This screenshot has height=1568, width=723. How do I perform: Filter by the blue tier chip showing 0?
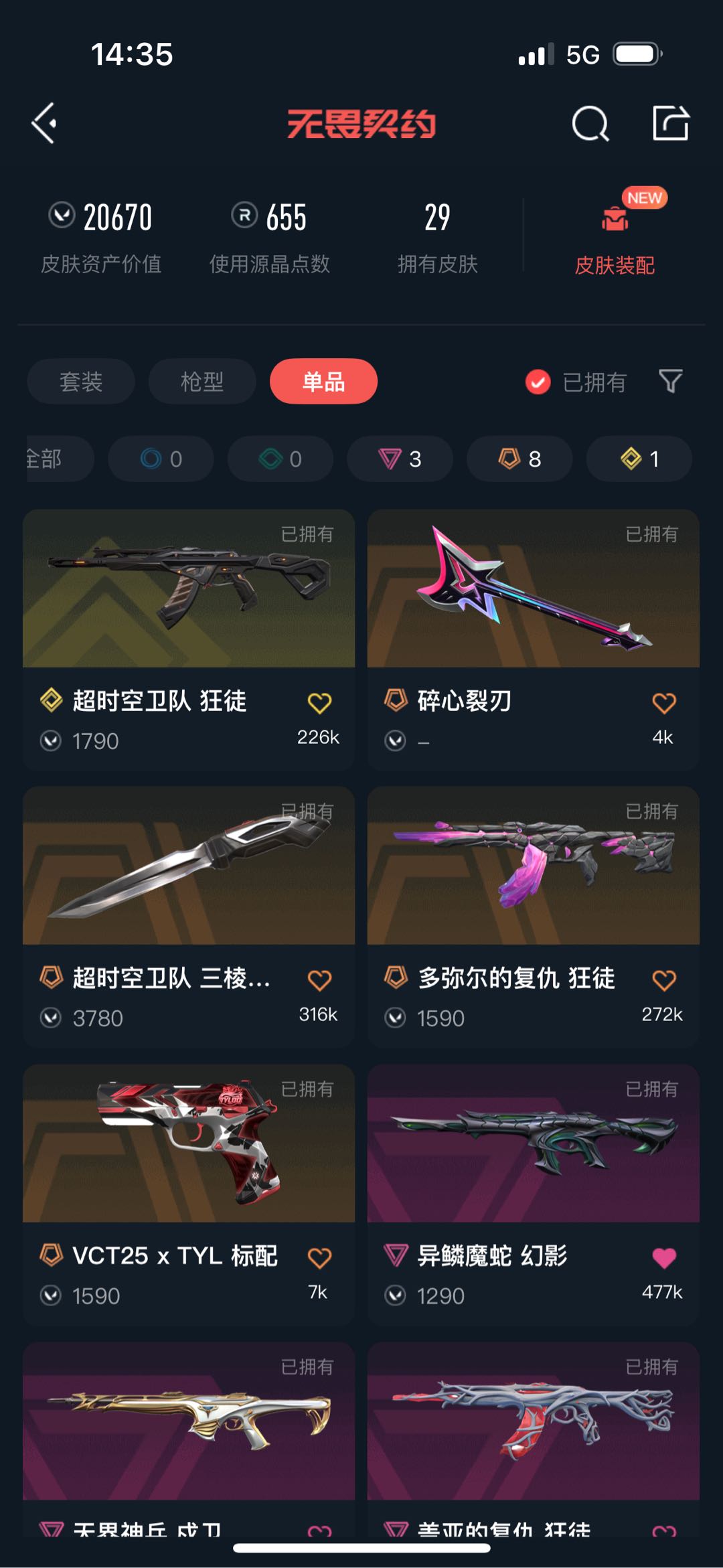coord(161,459)
